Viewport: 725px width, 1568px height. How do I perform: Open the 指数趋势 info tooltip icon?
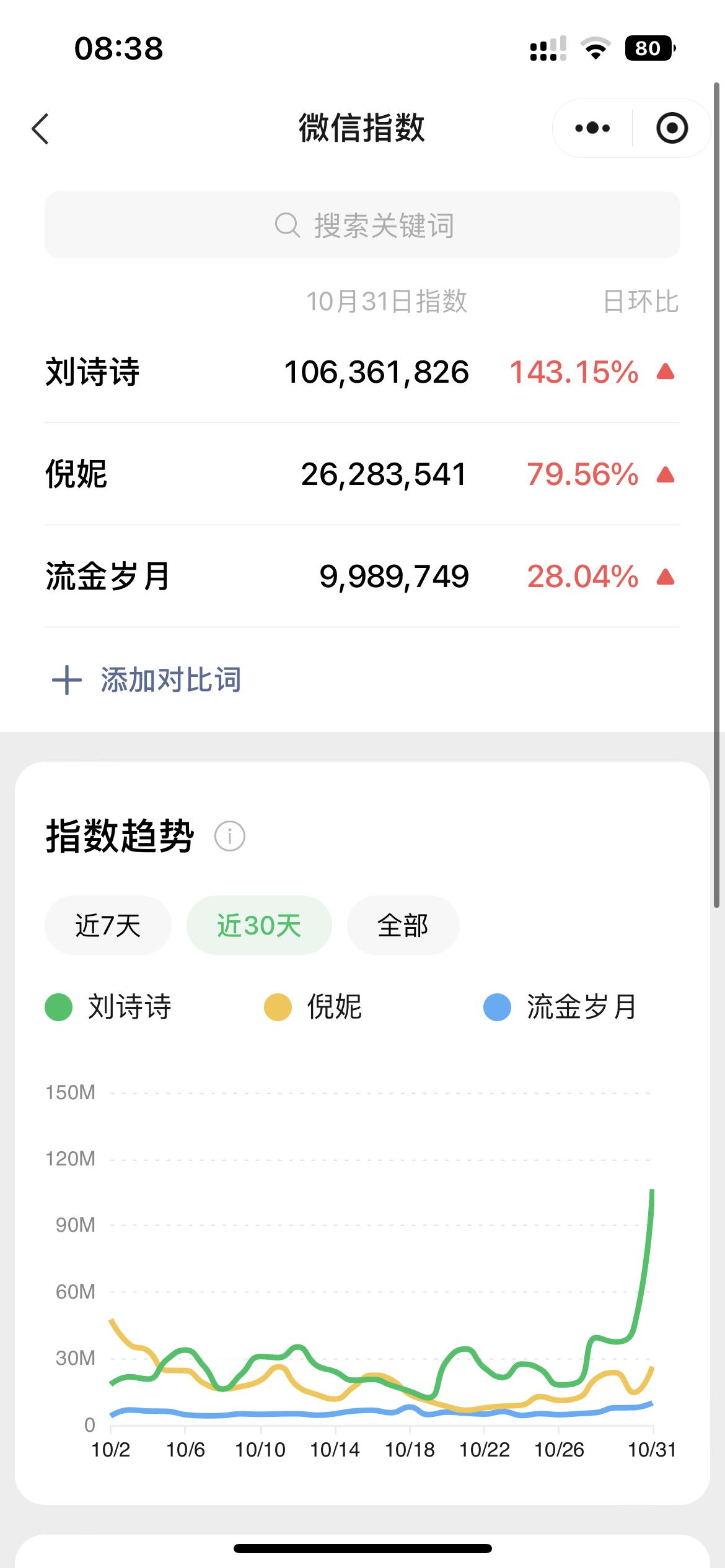(229, 837)
